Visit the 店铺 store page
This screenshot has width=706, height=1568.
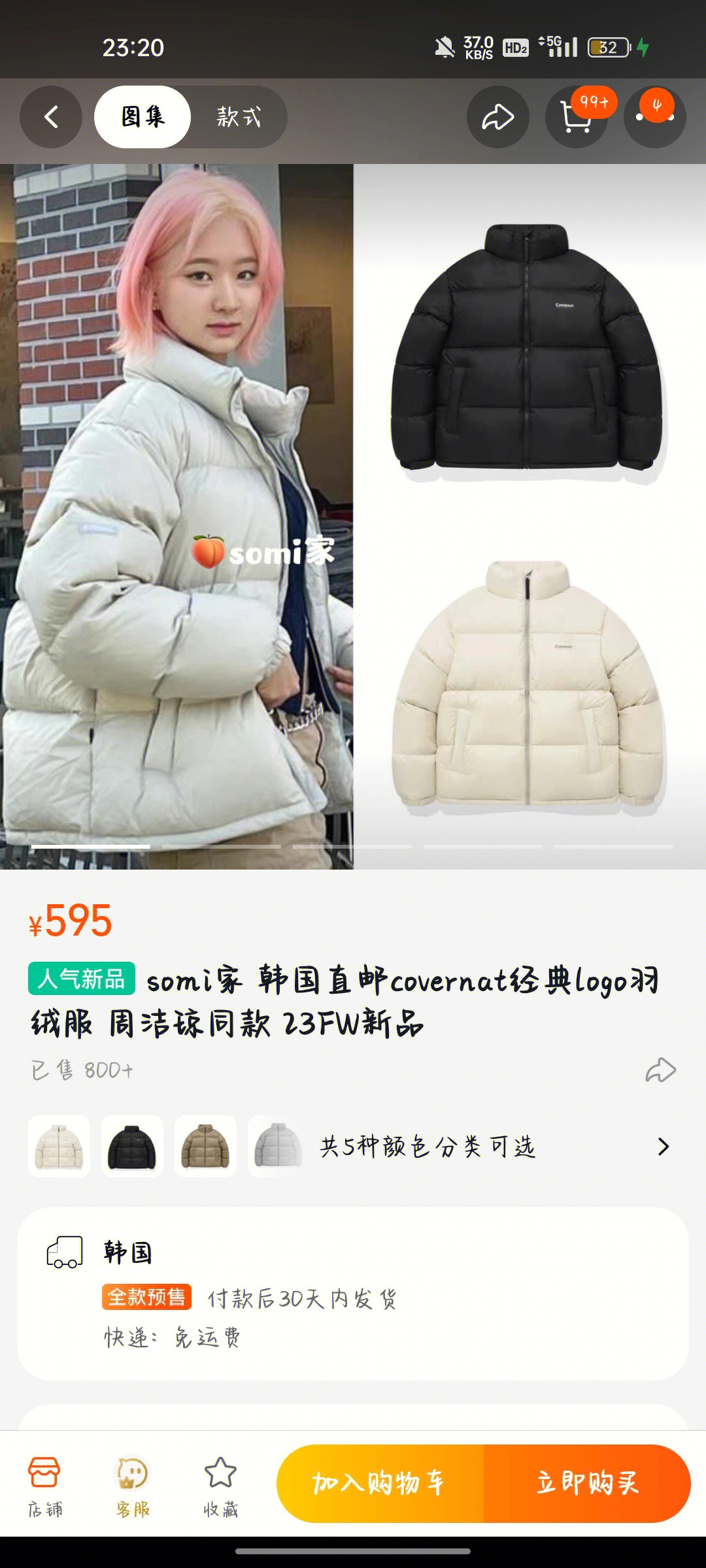pyautogui.click(x=44, y=1483)
